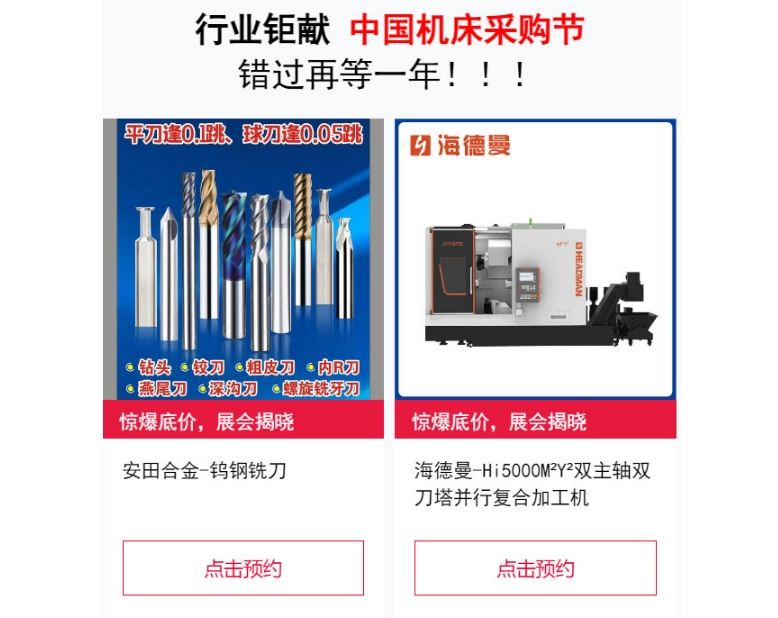Tap 点击预约 under 海德曼 Hi5000M²Y² machine

tap(535, 568)
